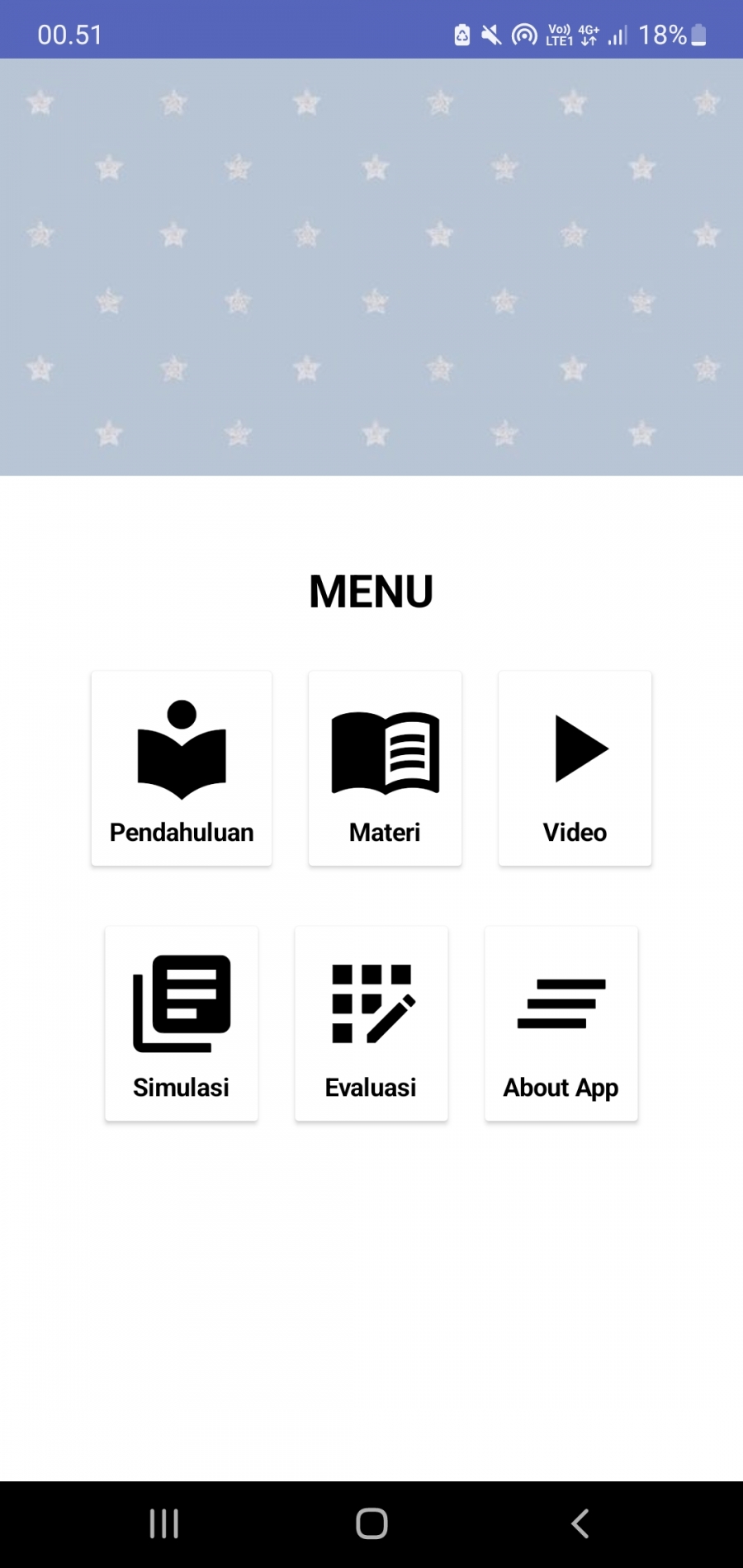View the About App card
Image resolution: width=743 pixels, height=1568 pixels.
point(561,1023)
